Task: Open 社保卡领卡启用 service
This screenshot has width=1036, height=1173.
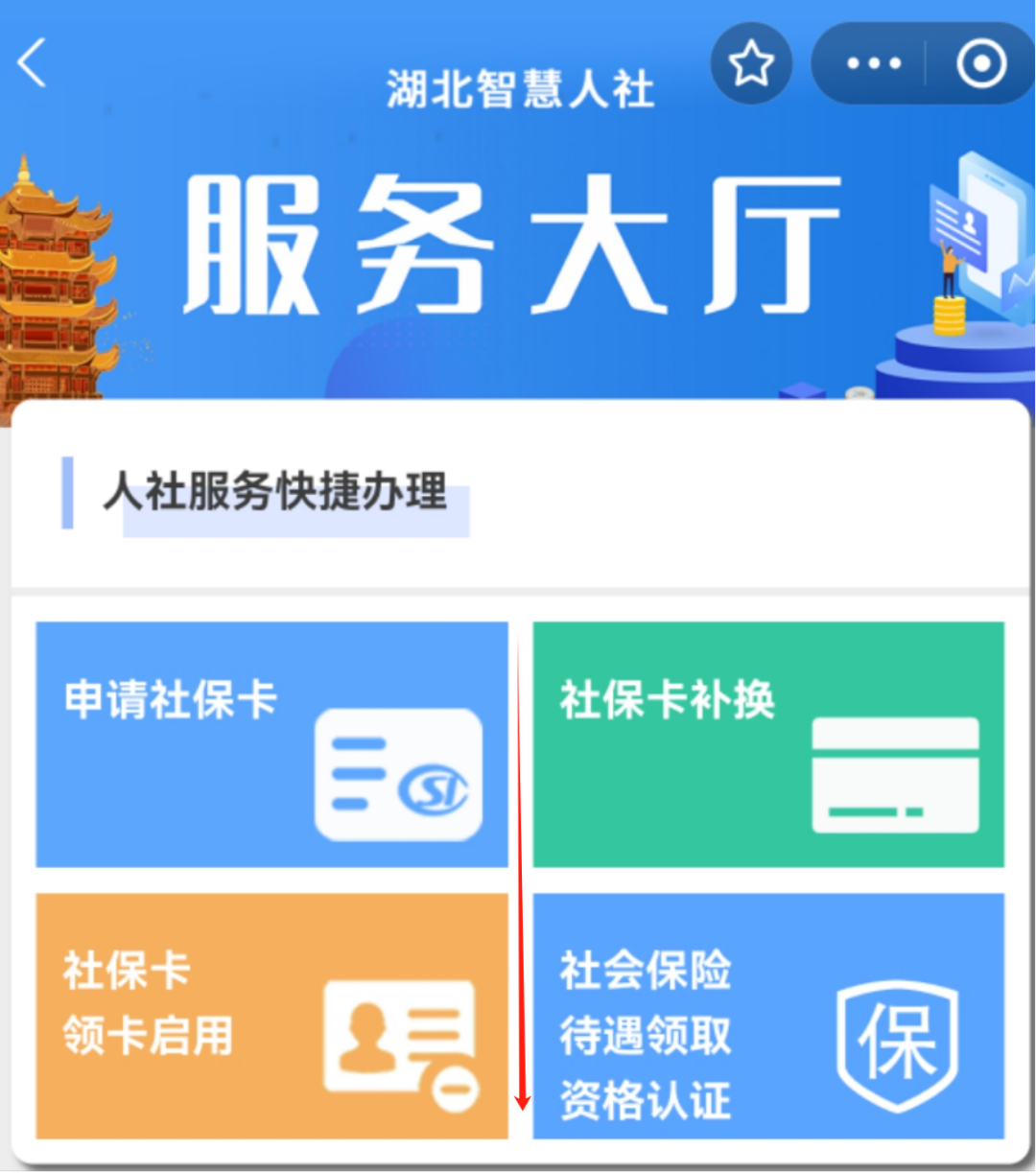Action: [x=271, y=1016]
